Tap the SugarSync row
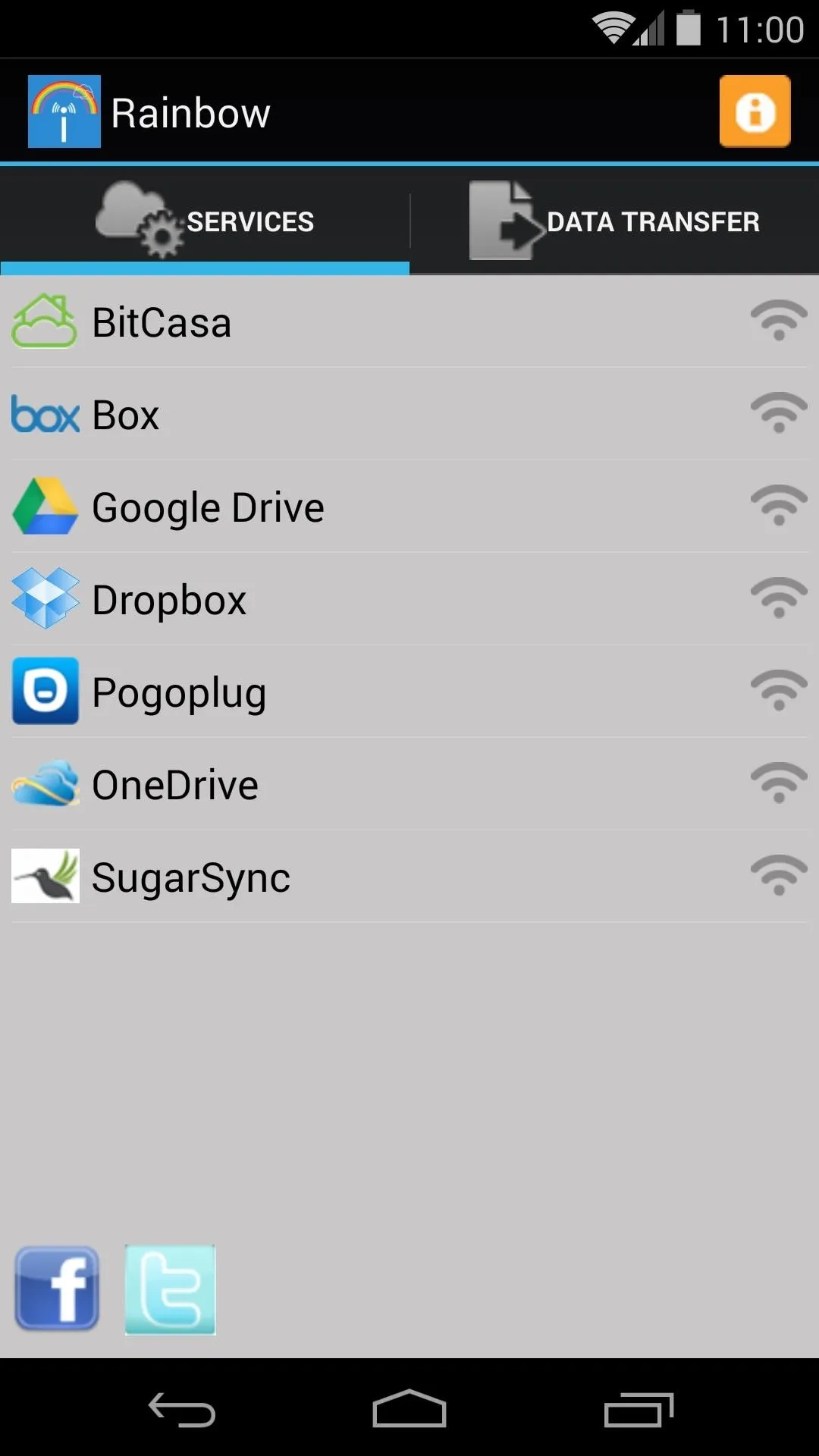Screen dimensions: 819x1456 coord(409,877)
